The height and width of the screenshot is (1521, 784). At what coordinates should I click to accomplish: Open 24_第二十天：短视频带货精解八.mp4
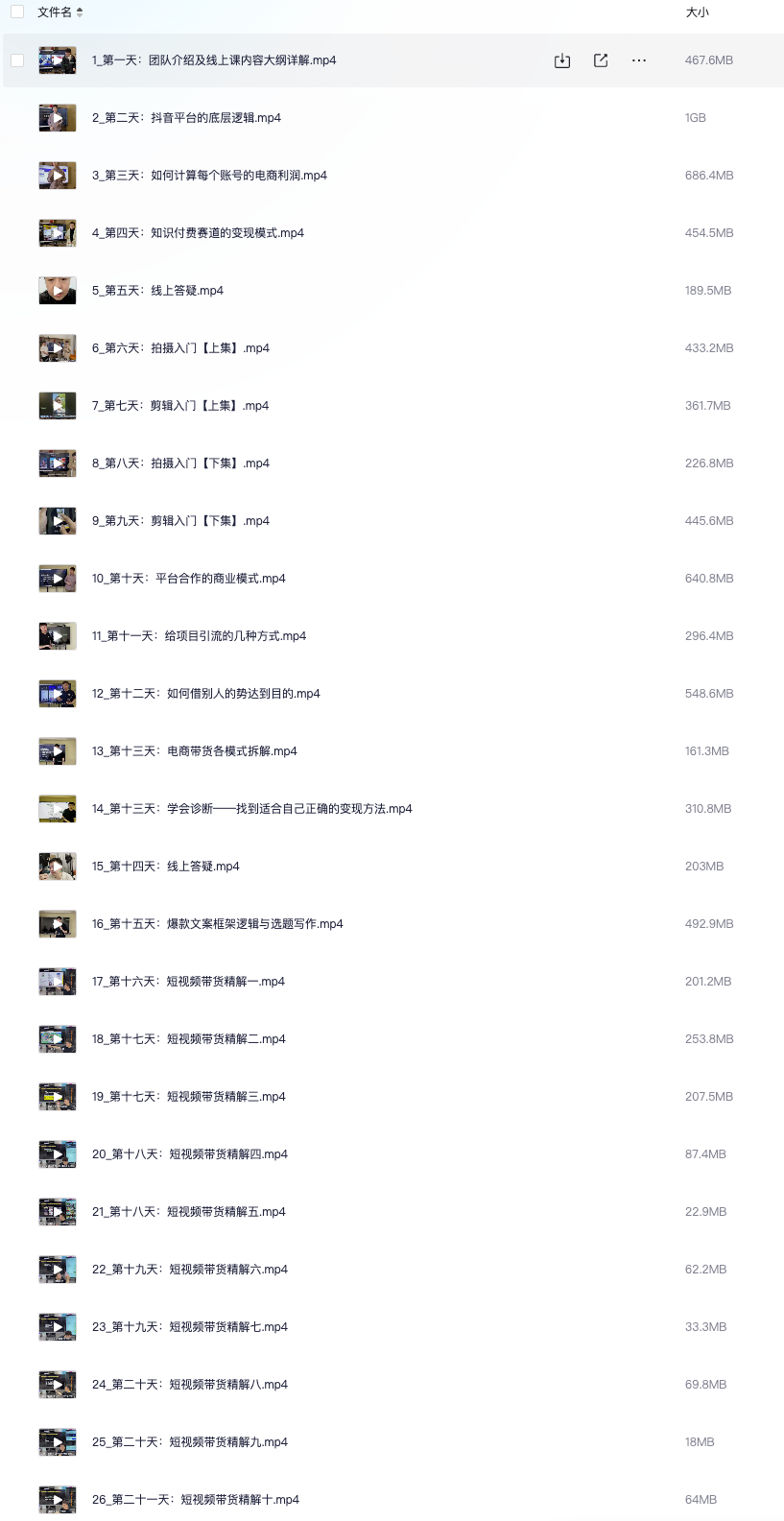(x=189, y=1385)
